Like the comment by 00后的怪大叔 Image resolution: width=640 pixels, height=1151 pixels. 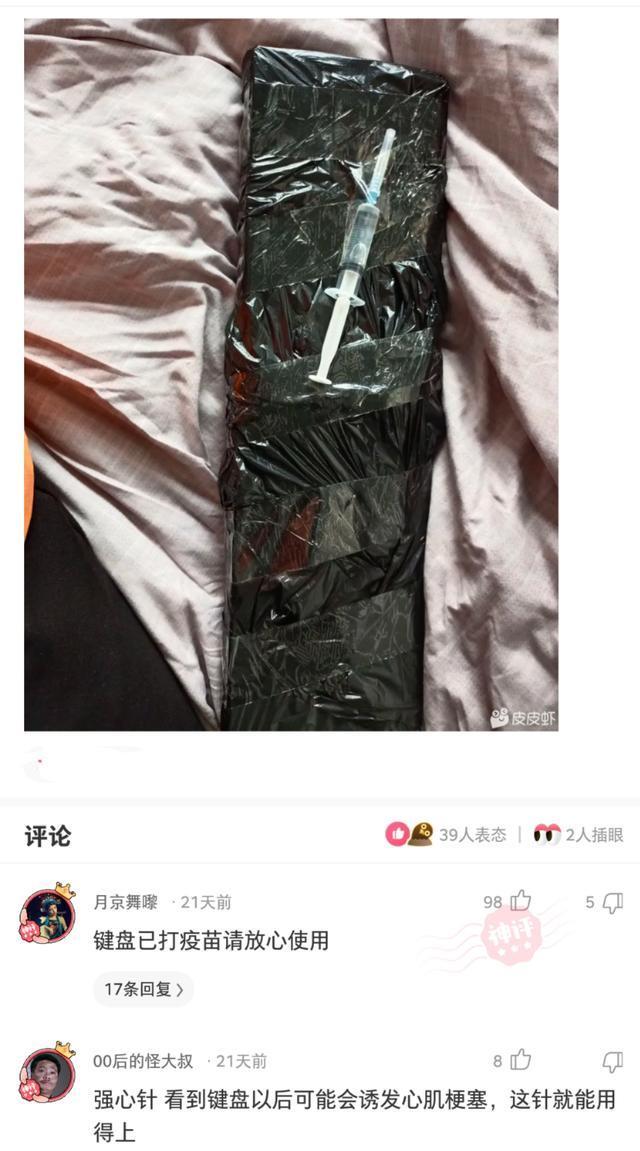[x=520, y=1061]
